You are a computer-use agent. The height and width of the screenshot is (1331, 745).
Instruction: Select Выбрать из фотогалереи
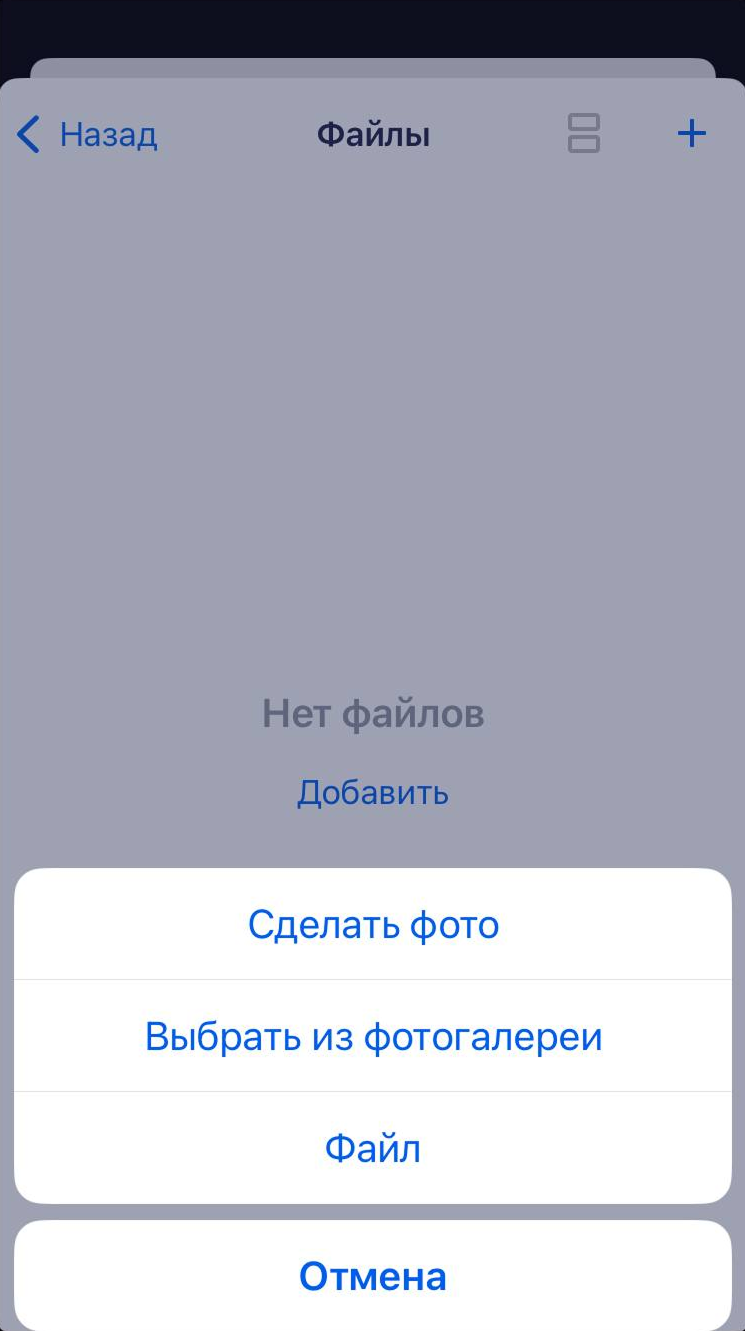pos(373,1037)
